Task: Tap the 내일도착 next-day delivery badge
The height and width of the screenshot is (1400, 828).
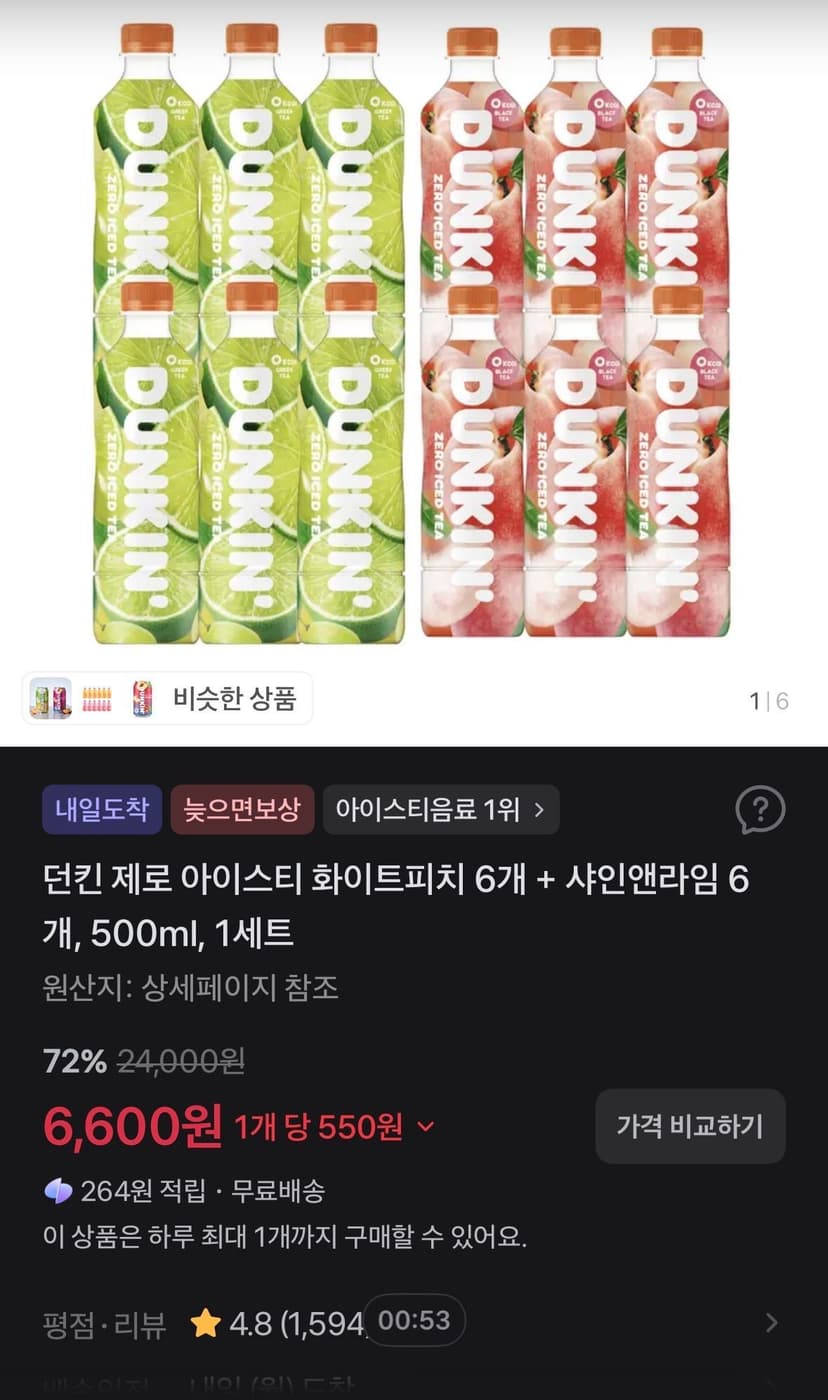Action: coord(102,809)
